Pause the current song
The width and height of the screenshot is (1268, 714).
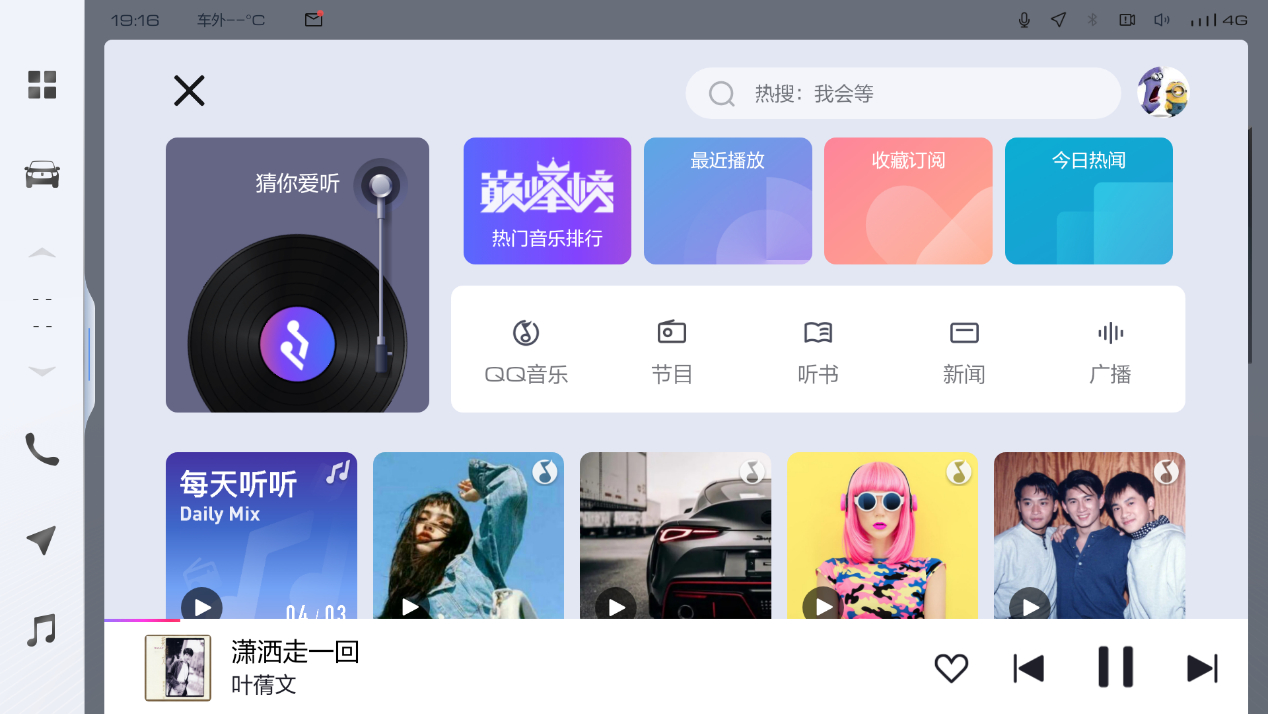(1115, 667)
